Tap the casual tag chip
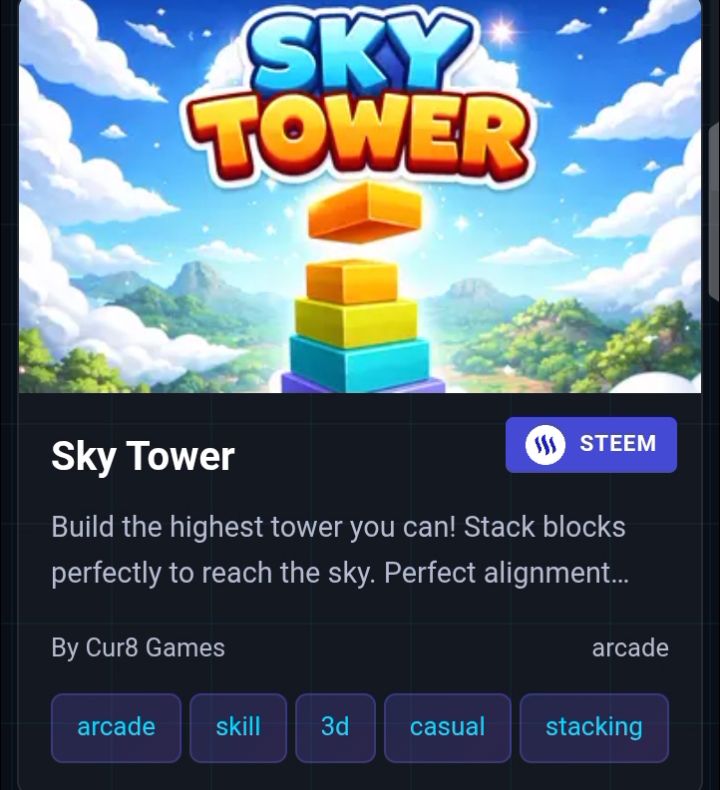This screenshot has width=720, height=790. coord(447,728)
